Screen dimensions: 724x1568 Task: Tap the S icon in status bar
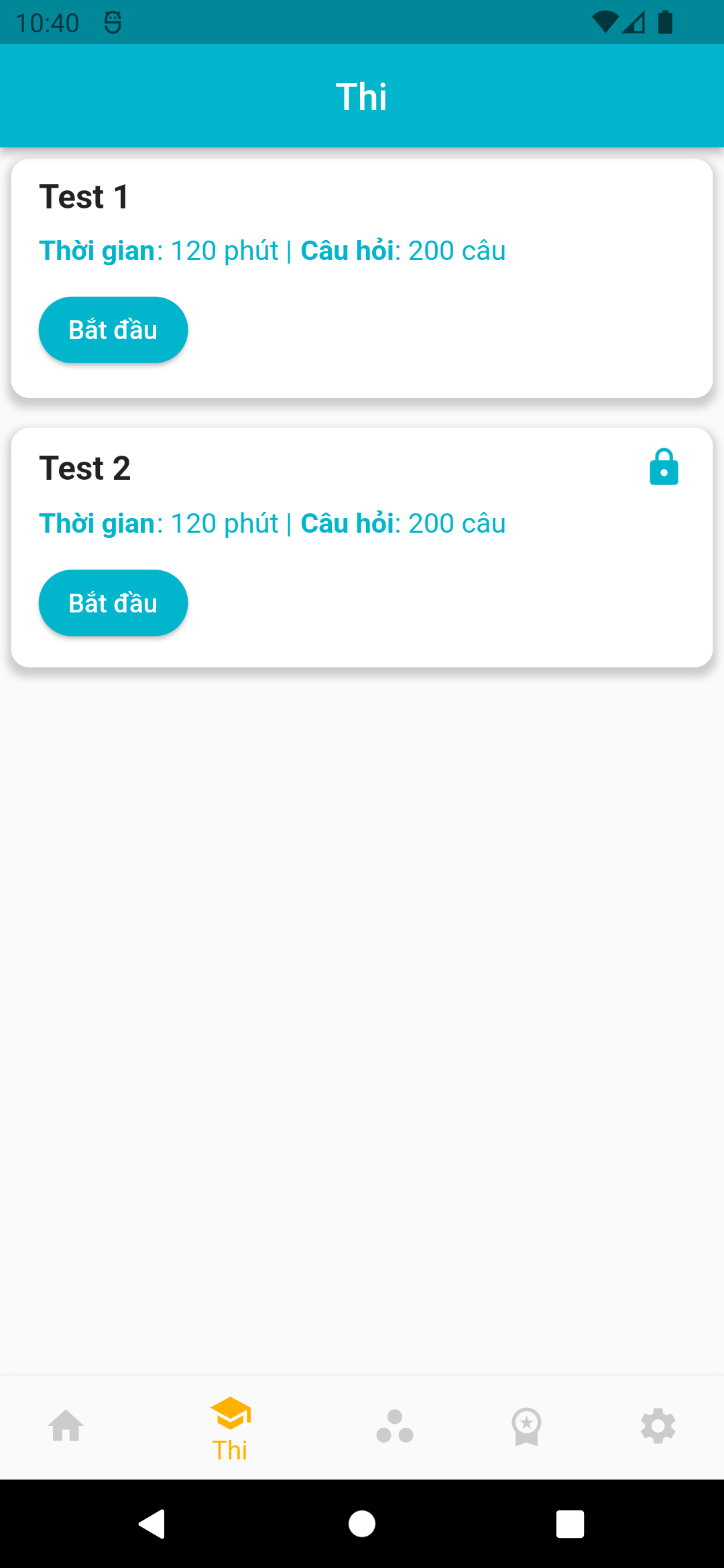111,22
